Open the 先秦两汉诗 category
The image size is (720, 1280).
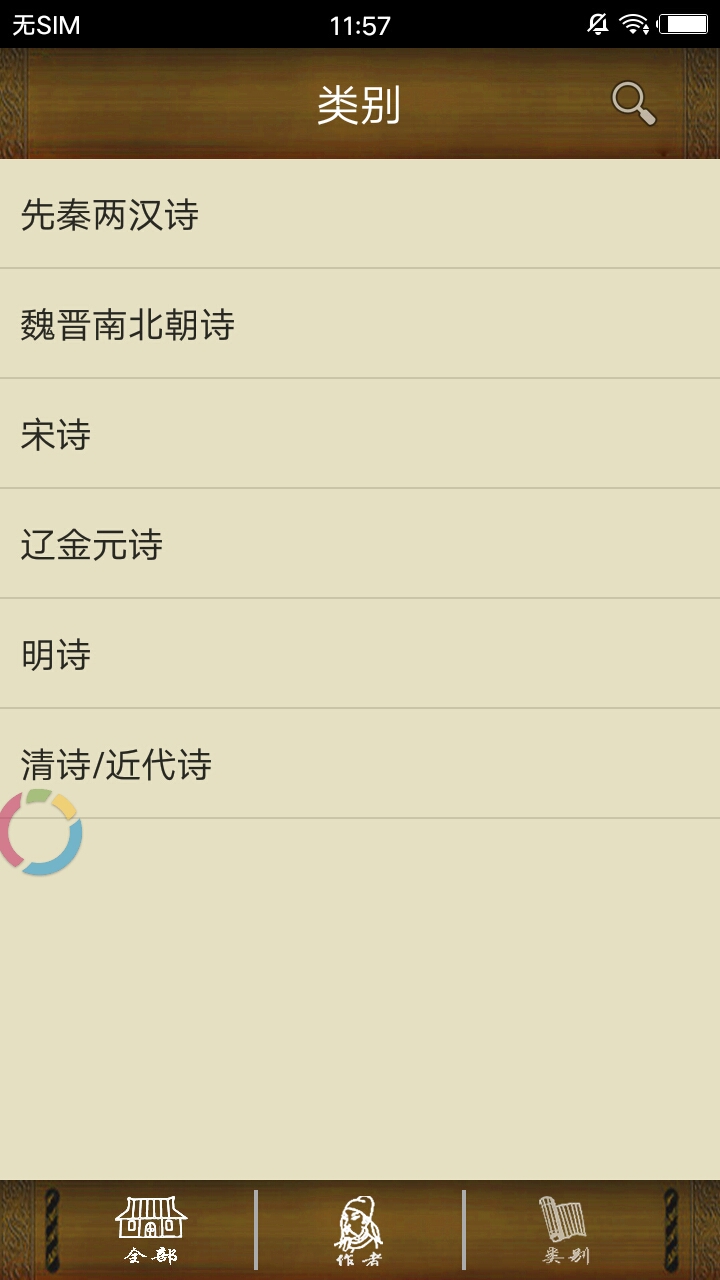[360, 214]
